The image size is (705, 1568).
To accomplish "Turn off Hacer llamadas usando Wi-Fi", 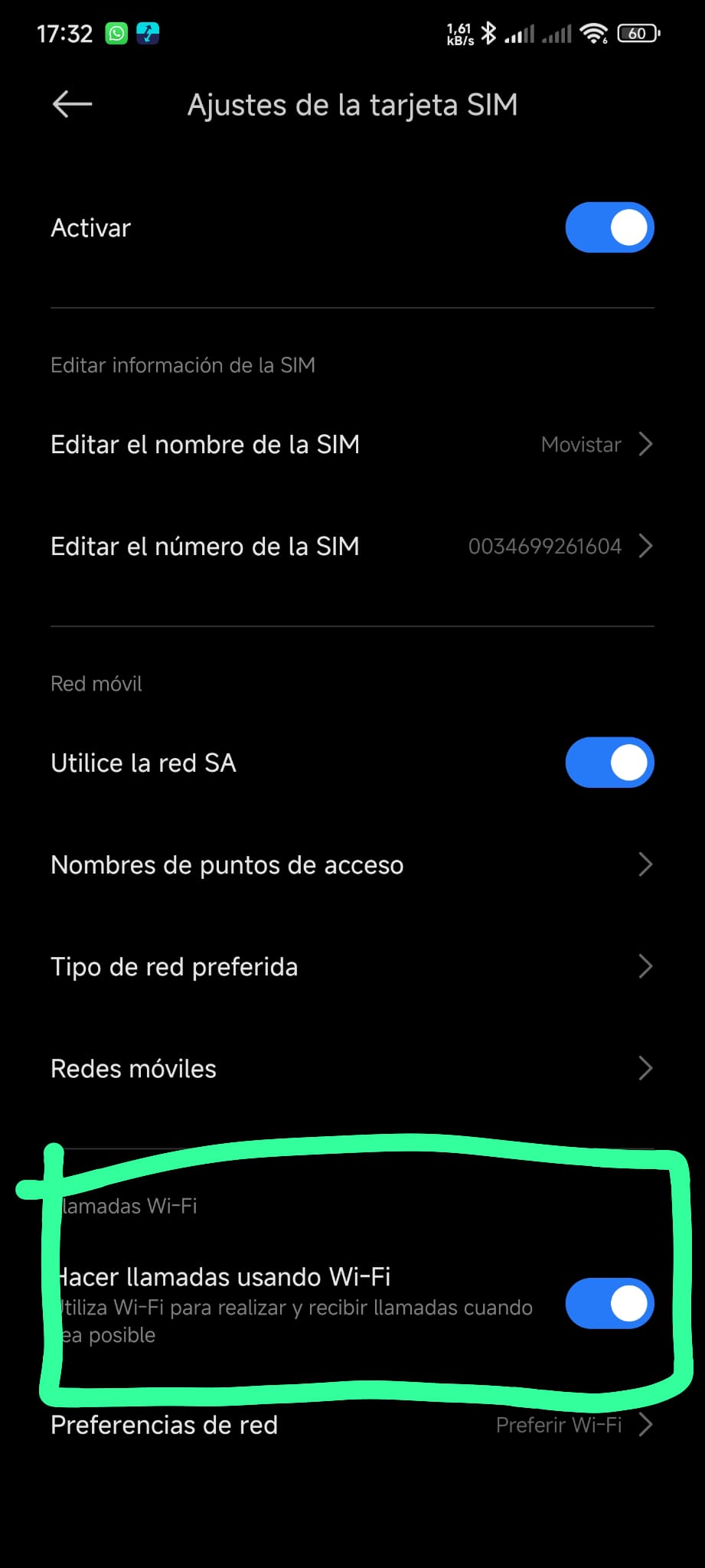I will pyautogui.click(x=609, y=1303).
